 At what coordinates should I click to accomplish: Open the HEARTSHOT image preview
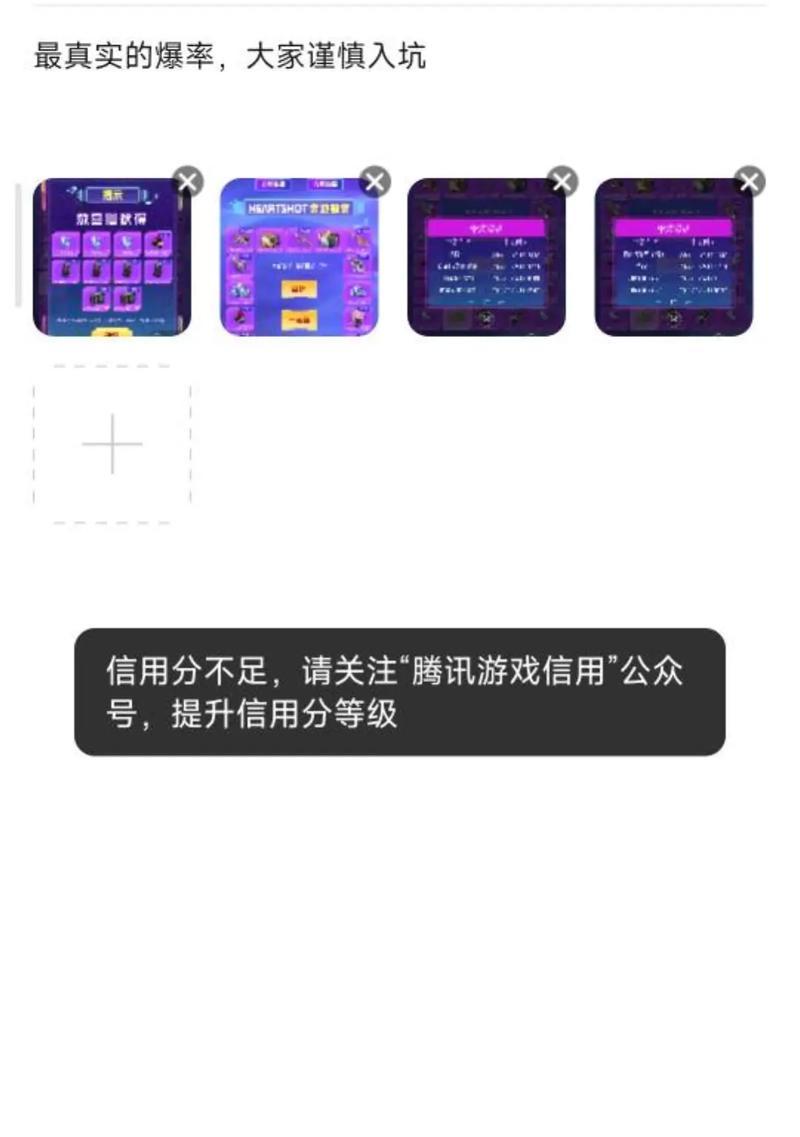click(x=298, y=260)
